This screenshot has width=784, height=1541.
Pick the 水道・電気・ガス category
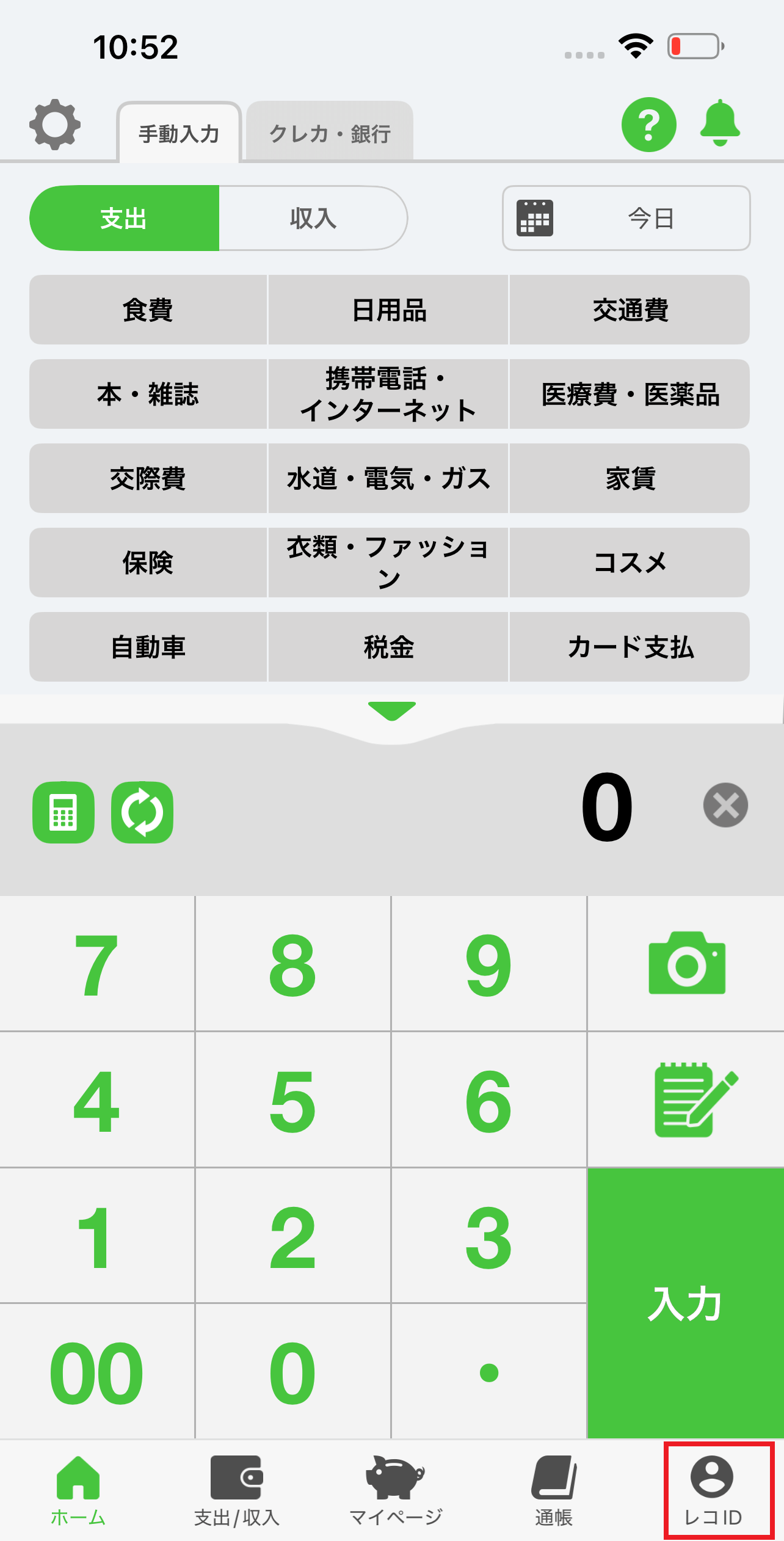[388, 478]
